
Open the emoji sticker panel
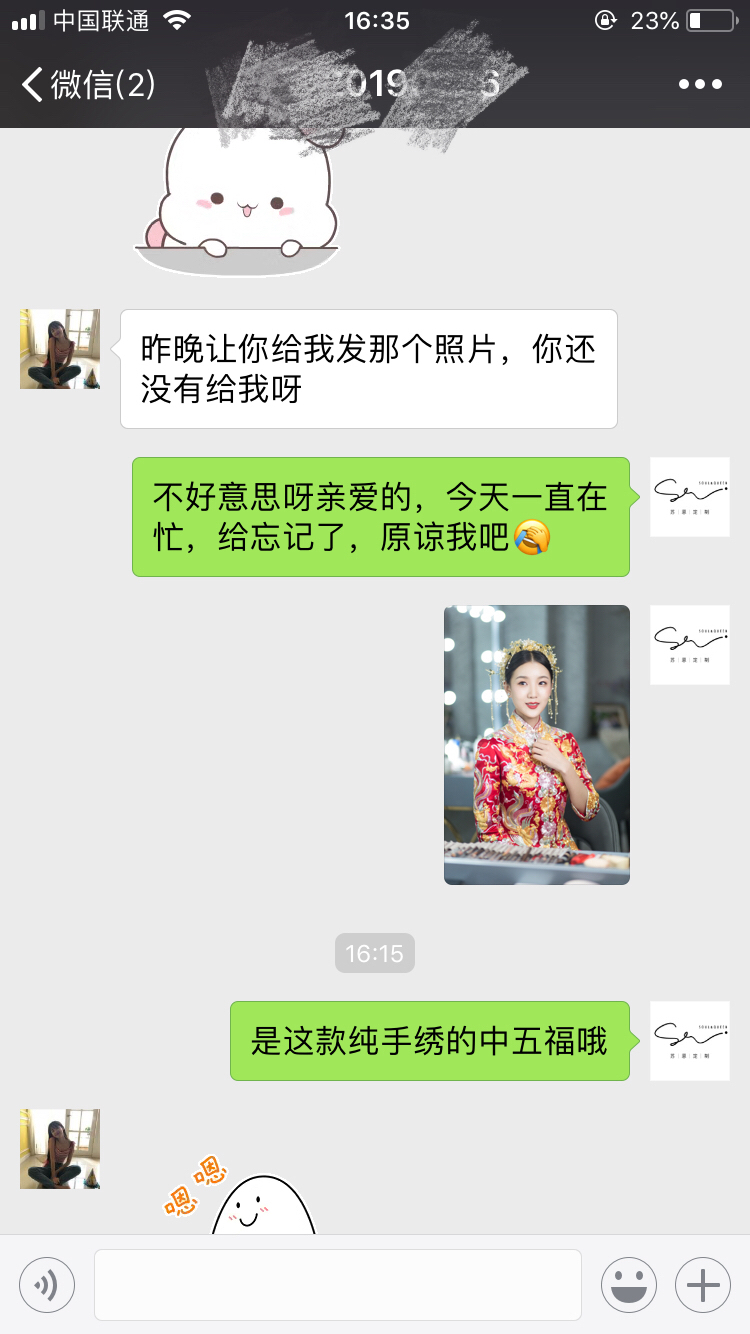pyautogui.click(x=629, y=1285)
